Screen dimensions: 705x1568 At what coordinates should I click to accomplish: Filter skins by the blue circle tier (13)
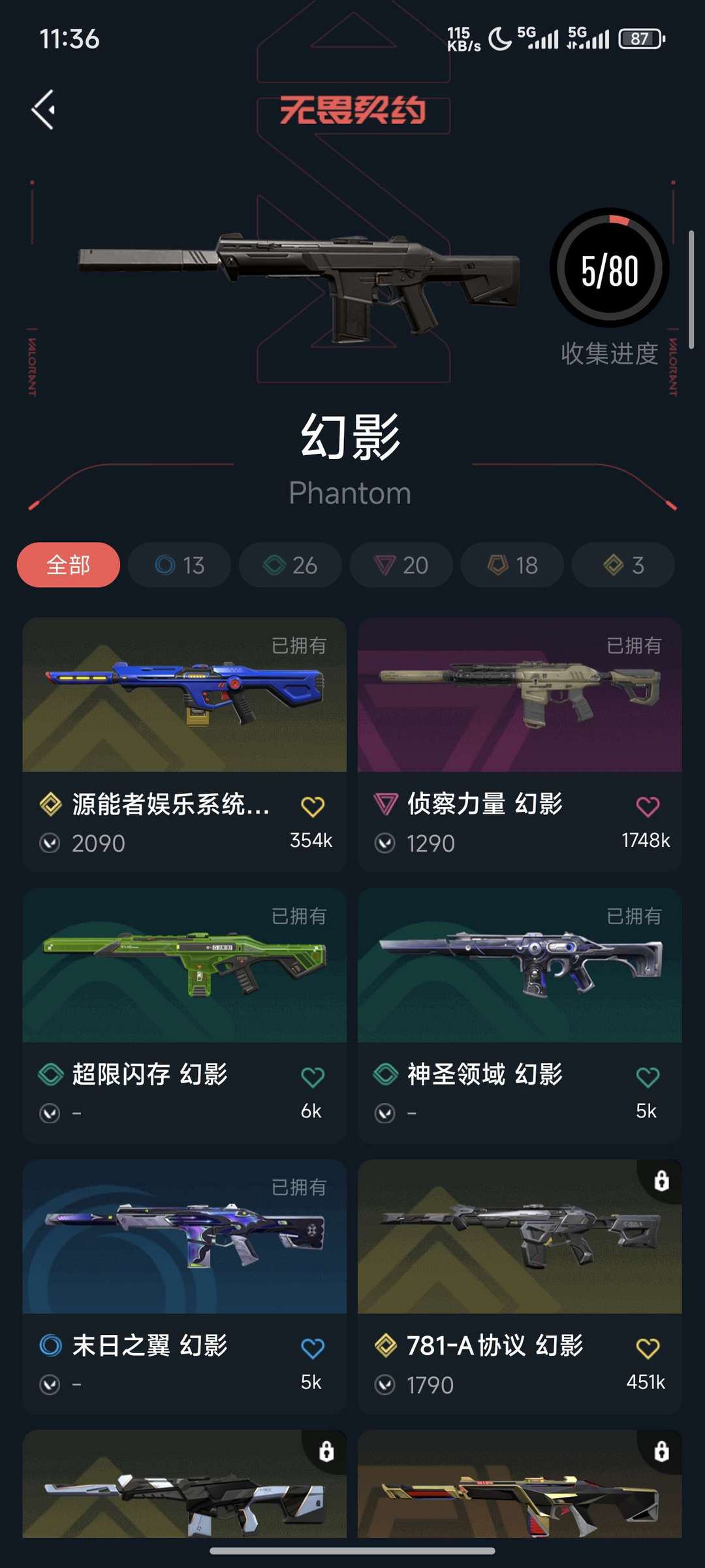[180, 565]
